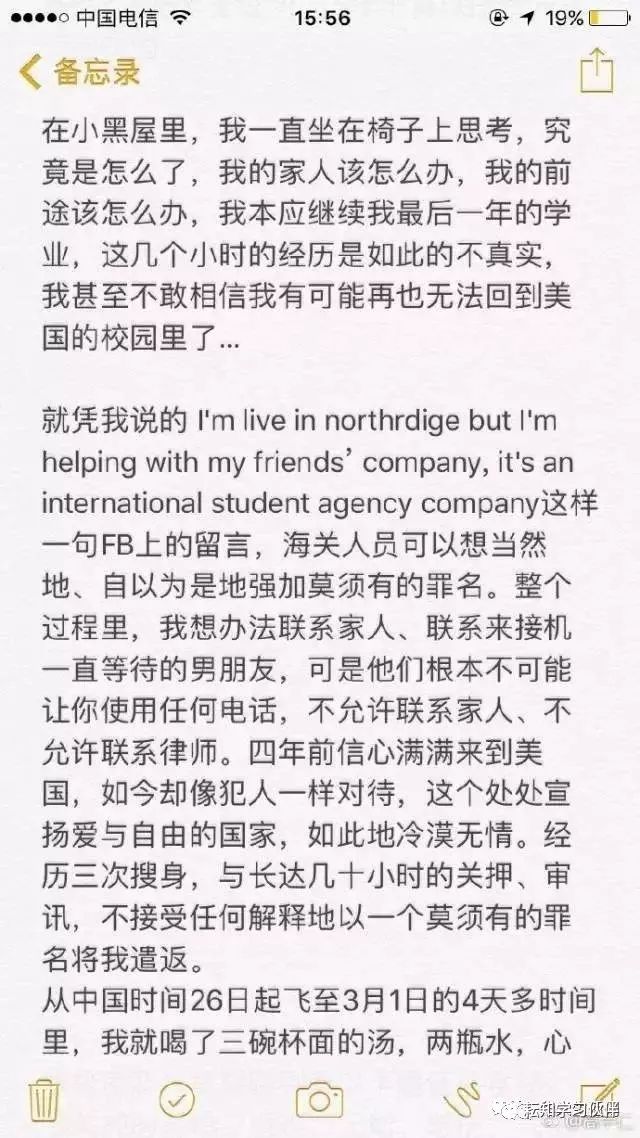Insert a photo with the camera icon
The width and height of the screenshot is (640, 1138).
319,1100
